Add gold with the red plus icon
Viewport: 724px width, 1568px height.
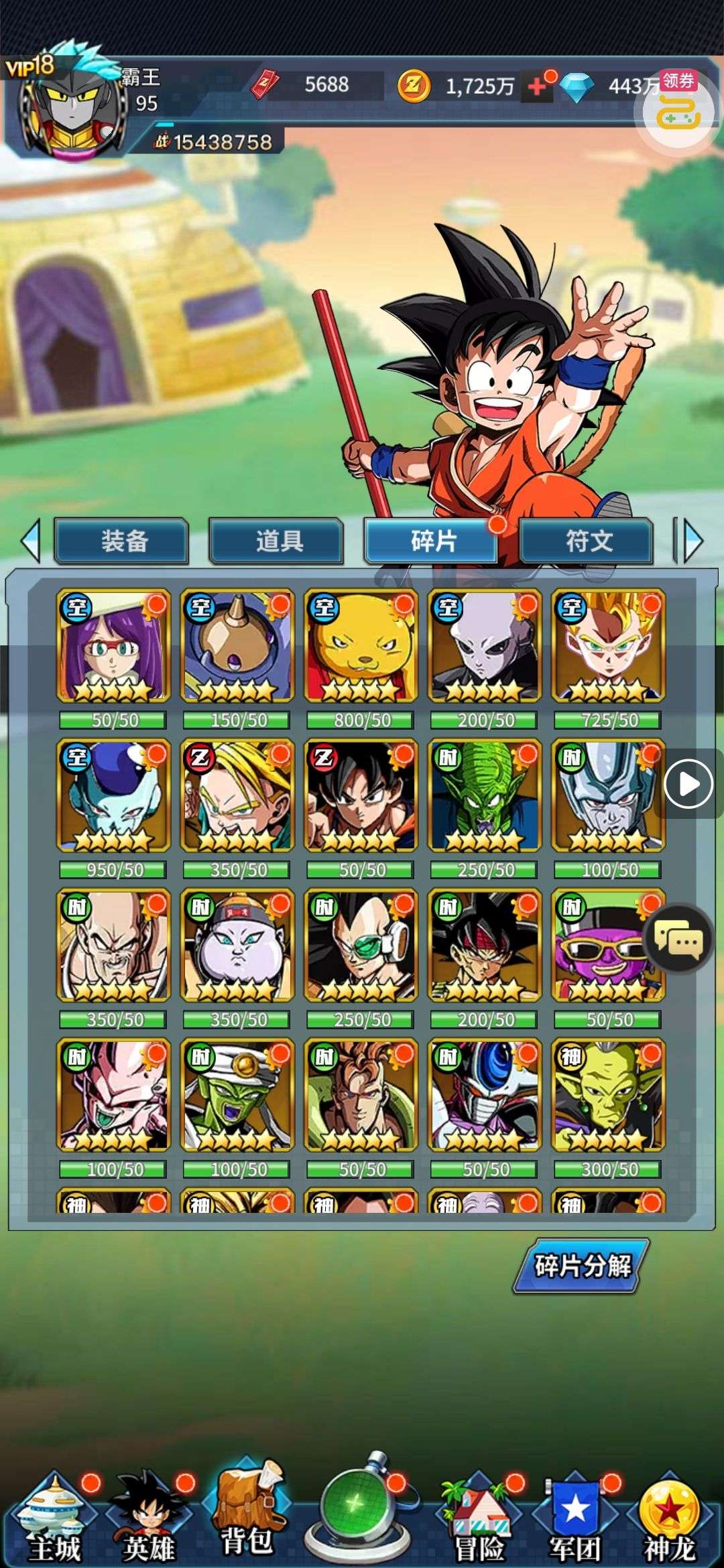(x=538, y=86)
